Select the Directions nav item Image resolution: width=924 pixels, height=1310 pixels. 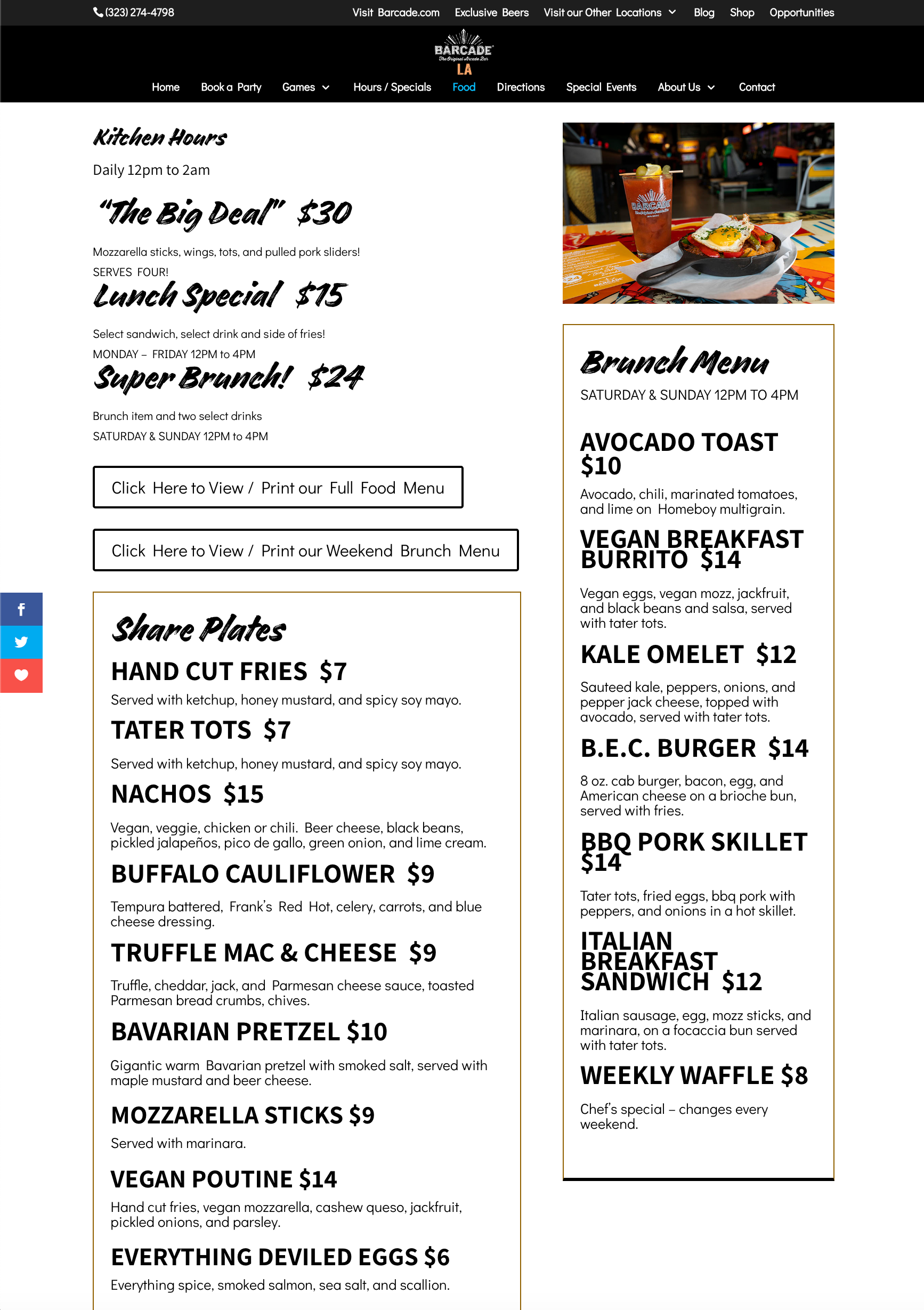[520, 87]
